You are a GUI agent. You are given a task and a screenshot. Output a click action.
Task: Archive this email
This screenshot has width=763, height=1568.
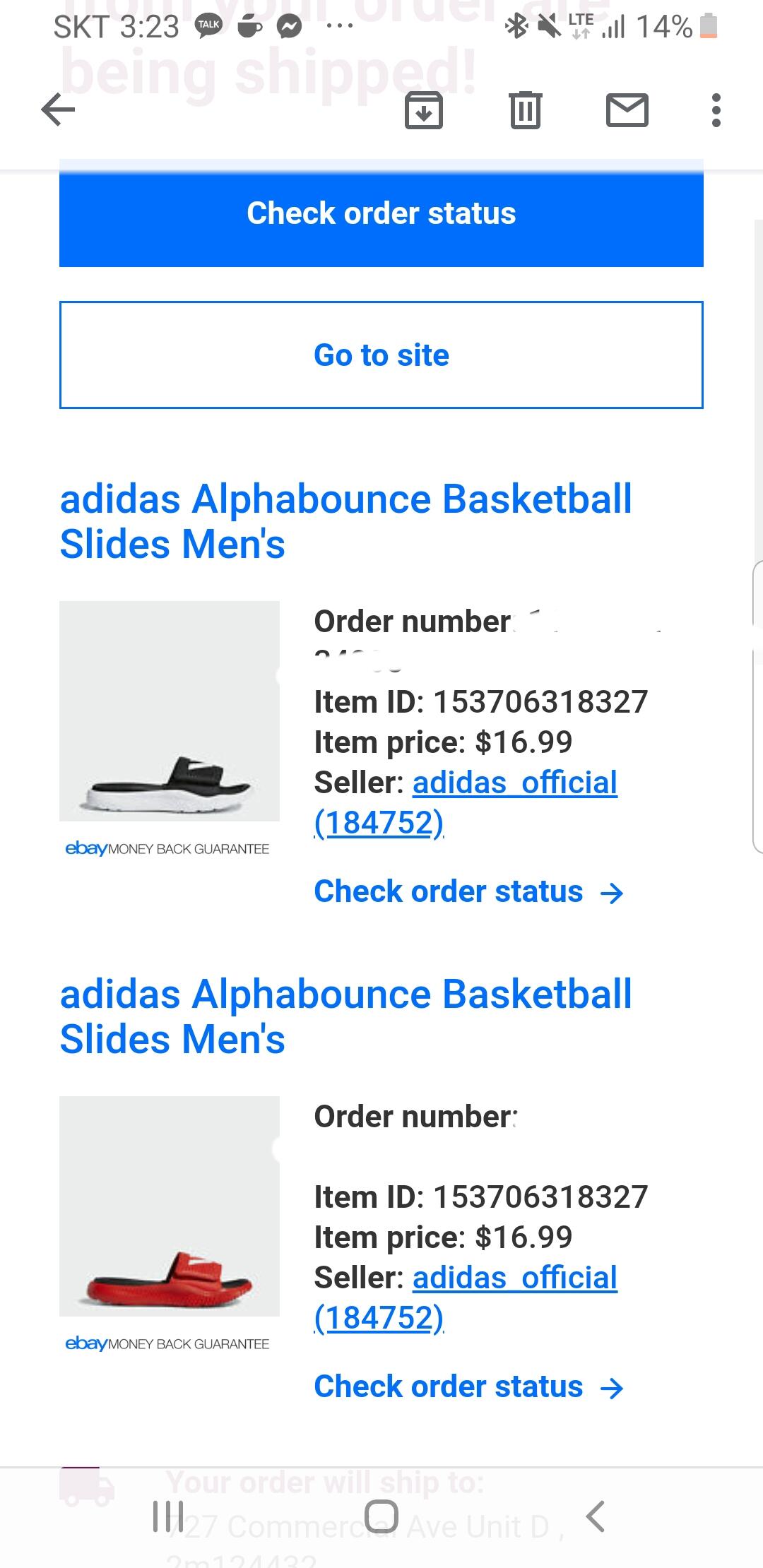coord(423,111)
